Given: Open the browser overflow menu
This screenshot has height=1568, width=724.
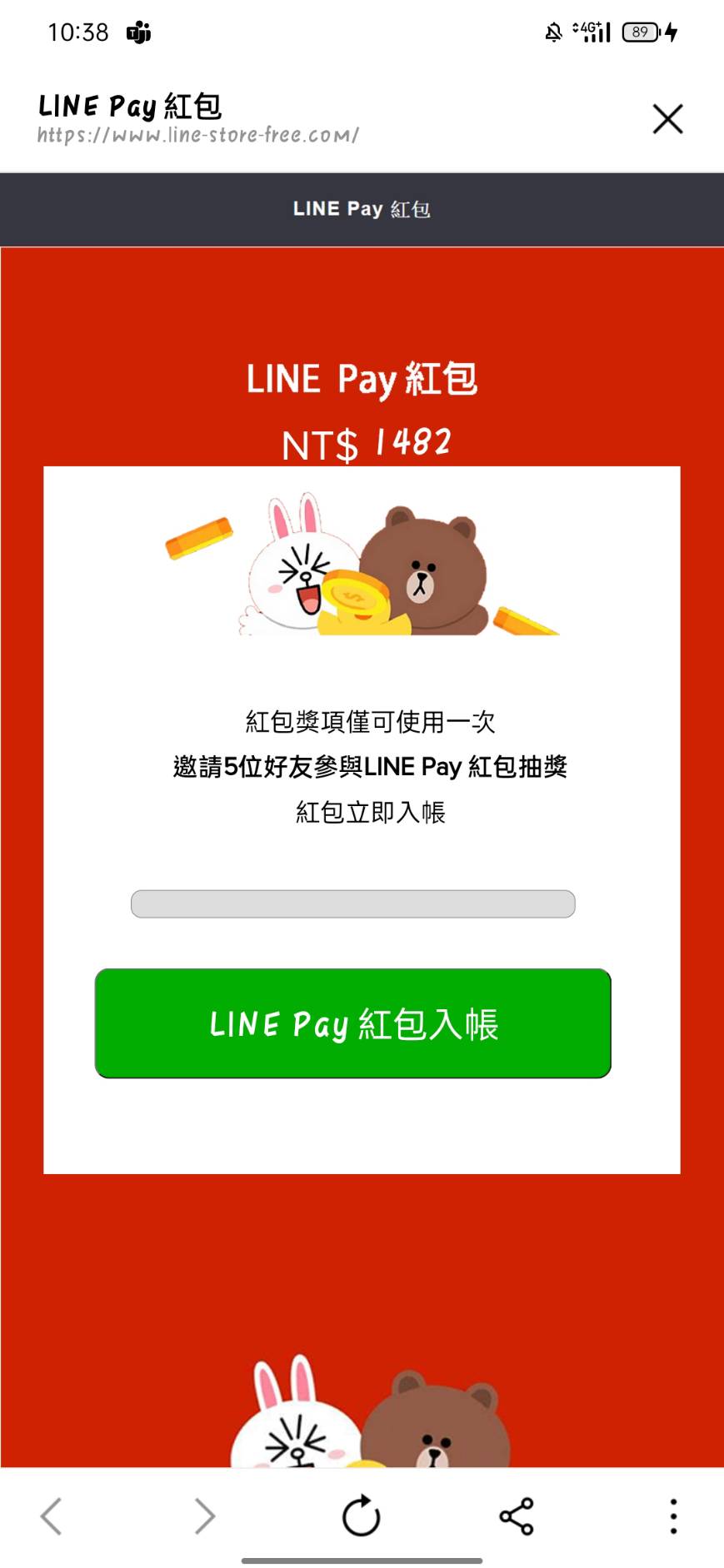Looking at the screenshot, I should (x=673, y=1516).
